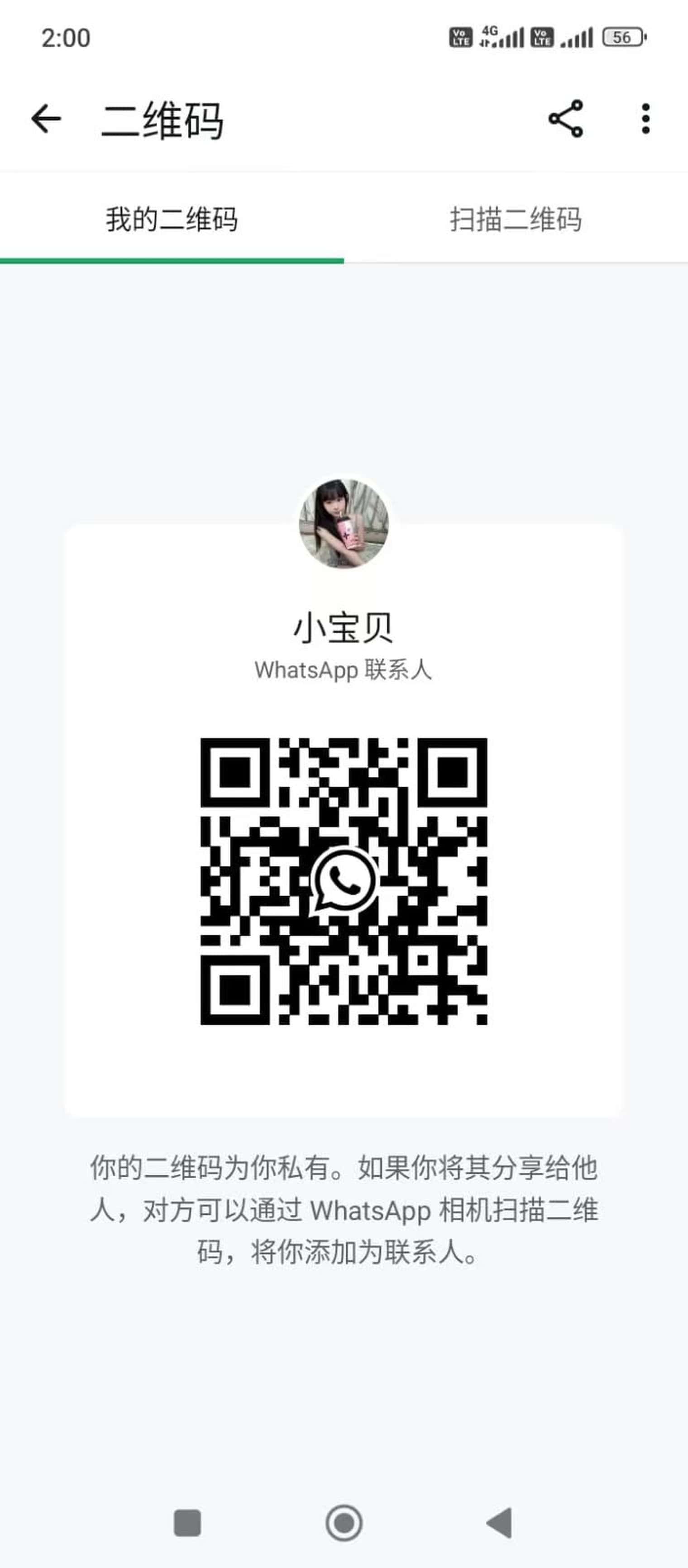
Task: Go back using the top arrow
Action: (46, 119)
